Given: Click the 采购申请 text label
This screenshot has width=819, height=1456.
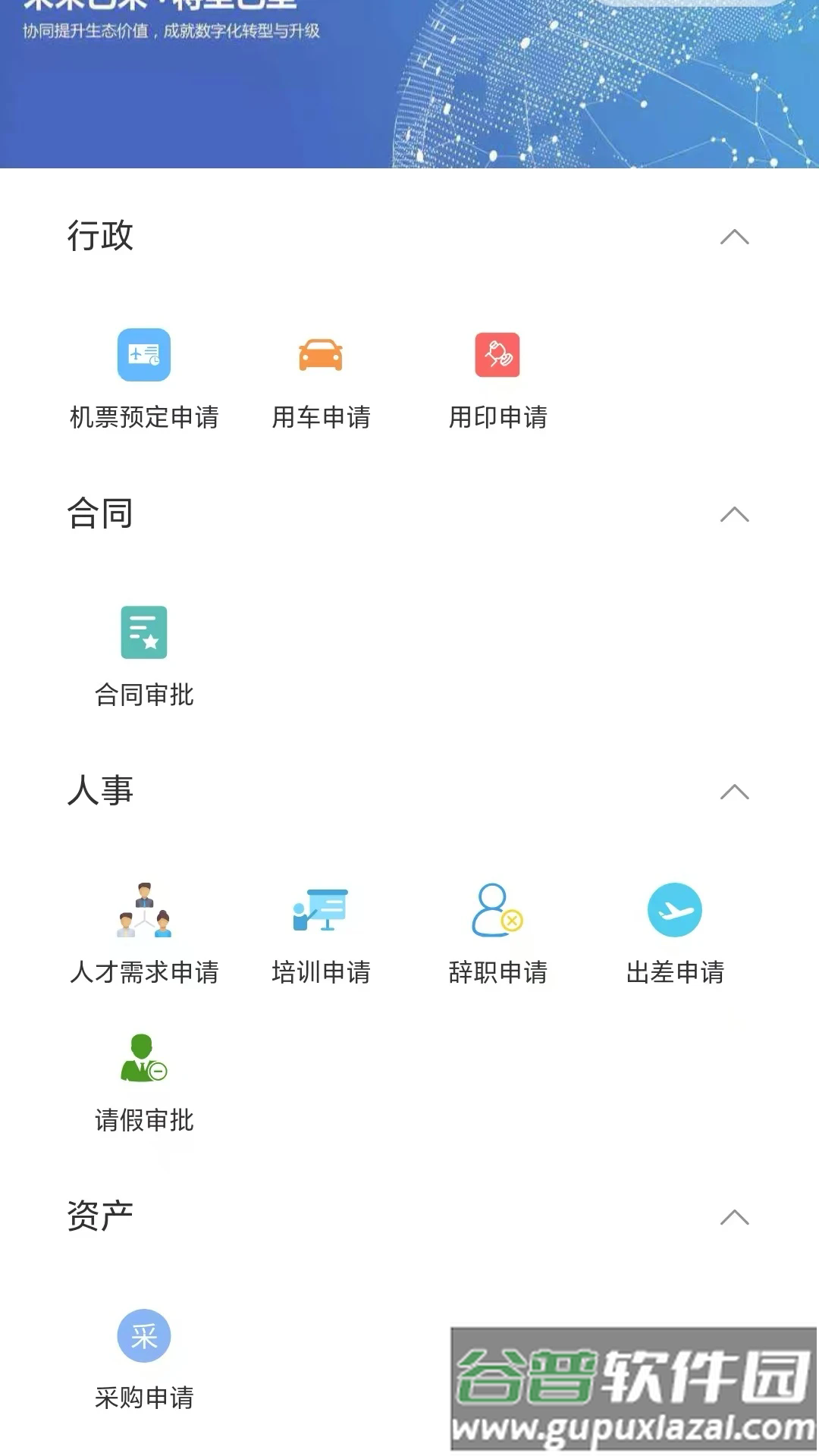Looking at the screenshot, I should (x=144, y=1398).
